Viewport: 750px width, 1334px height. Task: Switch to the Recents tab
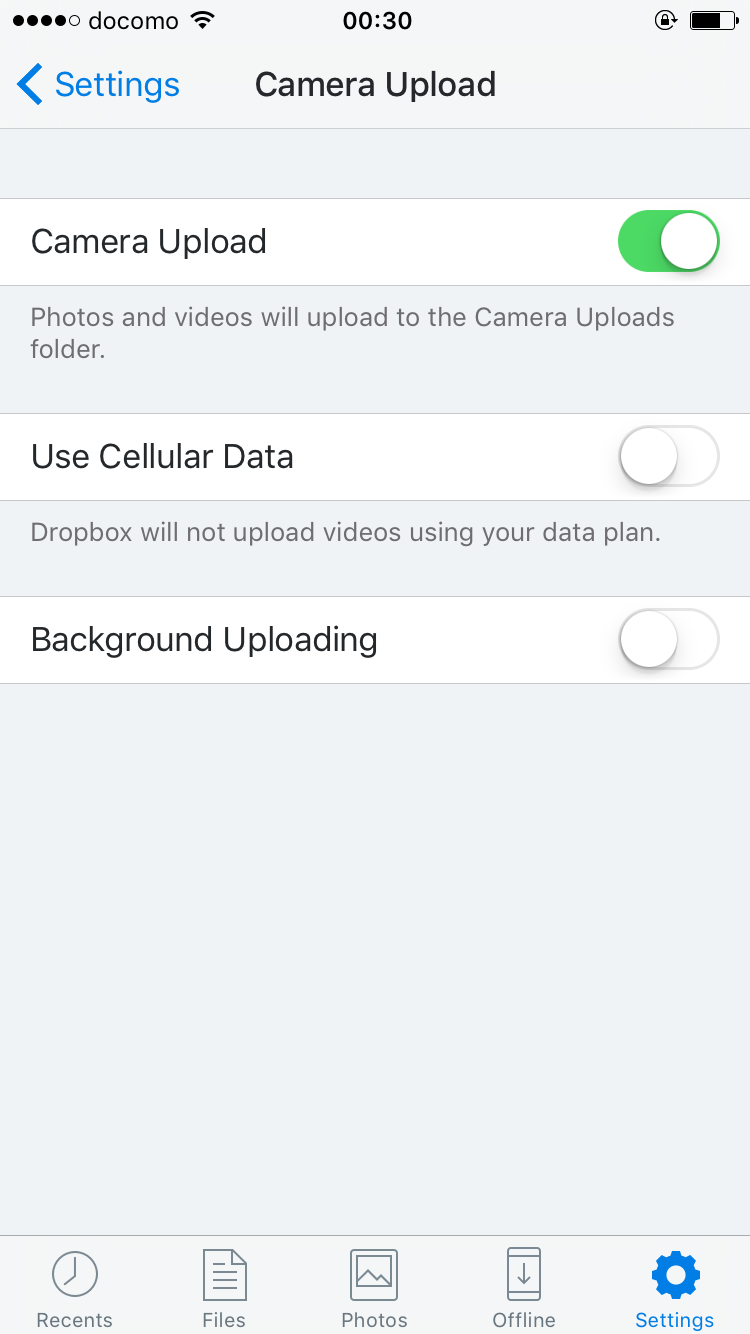pos(75,1289)
